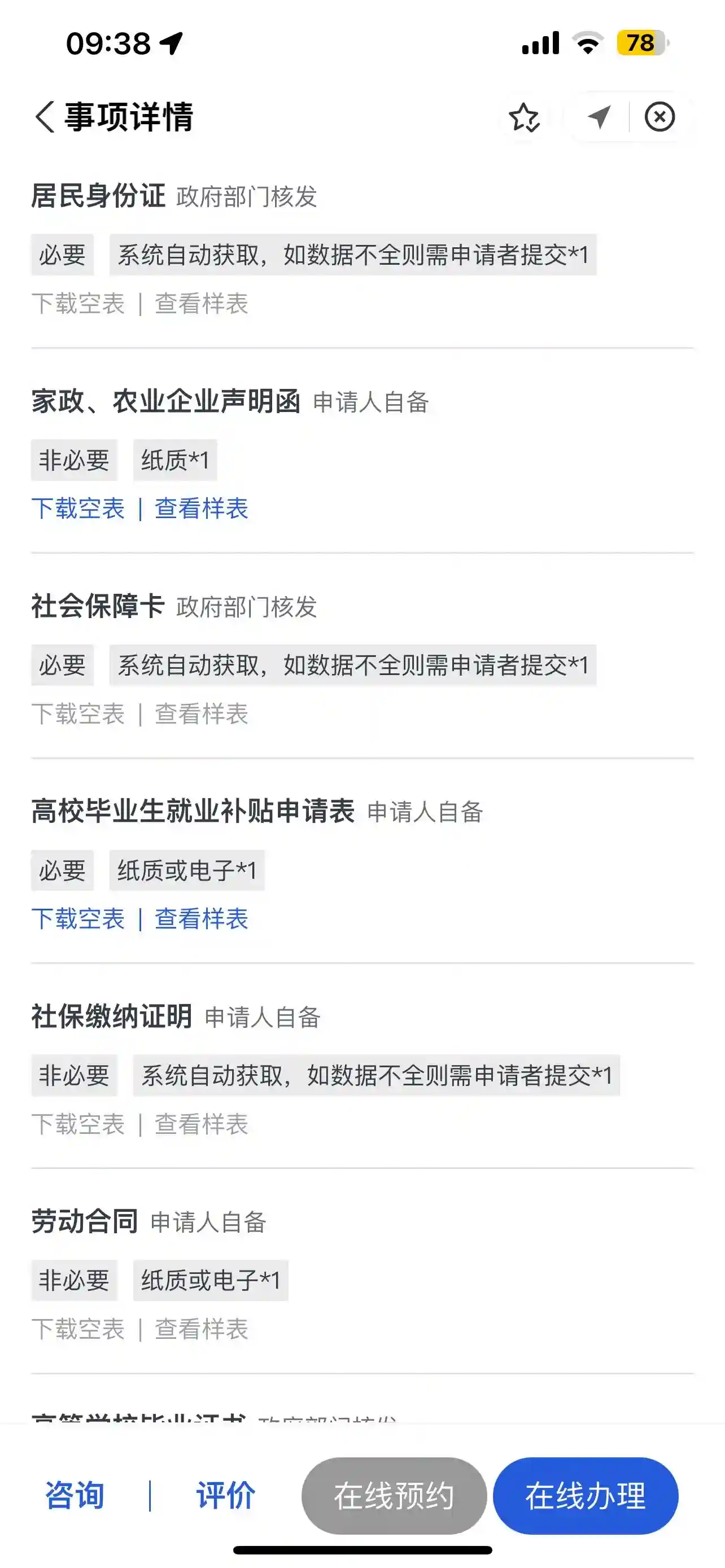Screen dimensions: 725x1568
Task: Download blank form for 家政、农业企业声明函
Action: [x=78, y=509]
